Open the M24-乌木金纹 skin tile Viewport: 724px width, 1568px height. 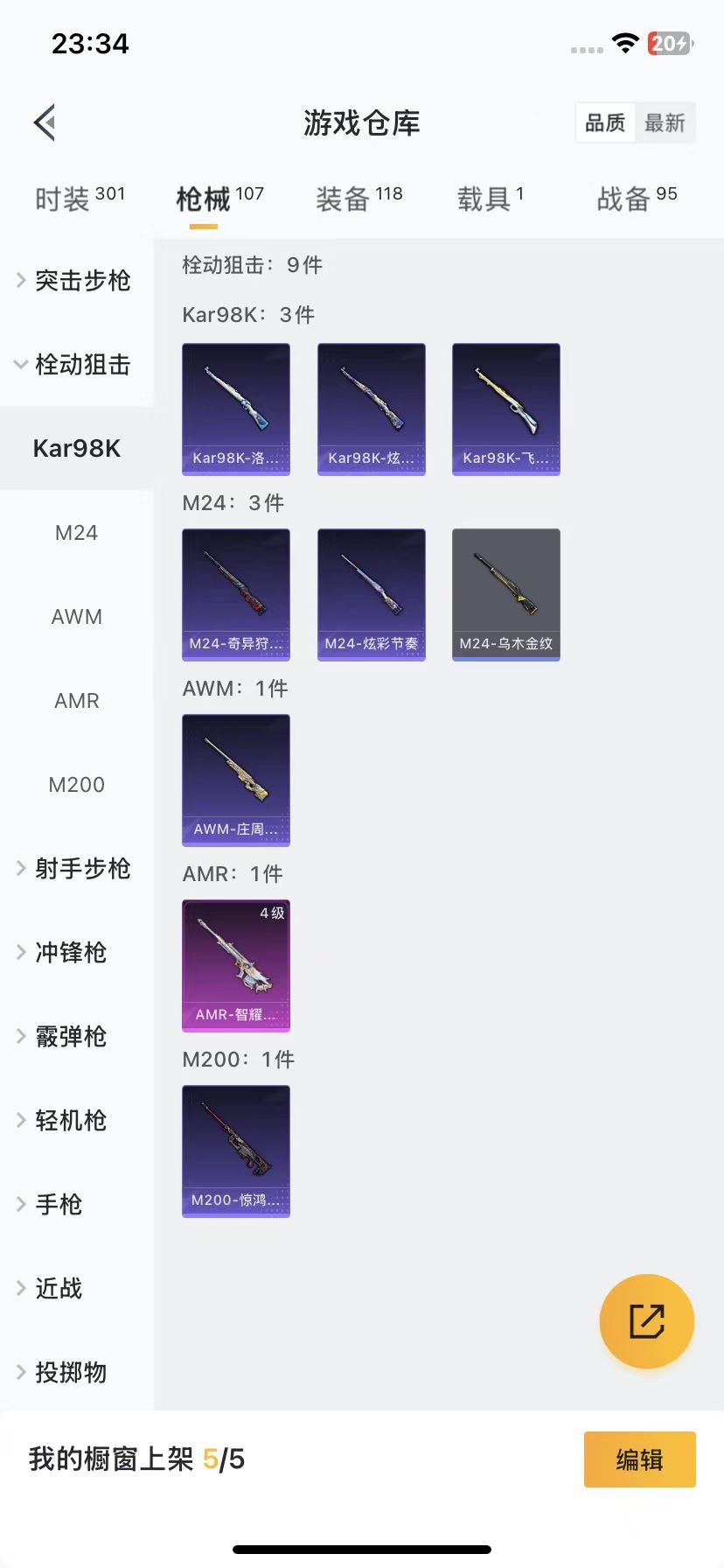[x=505, y=594]
